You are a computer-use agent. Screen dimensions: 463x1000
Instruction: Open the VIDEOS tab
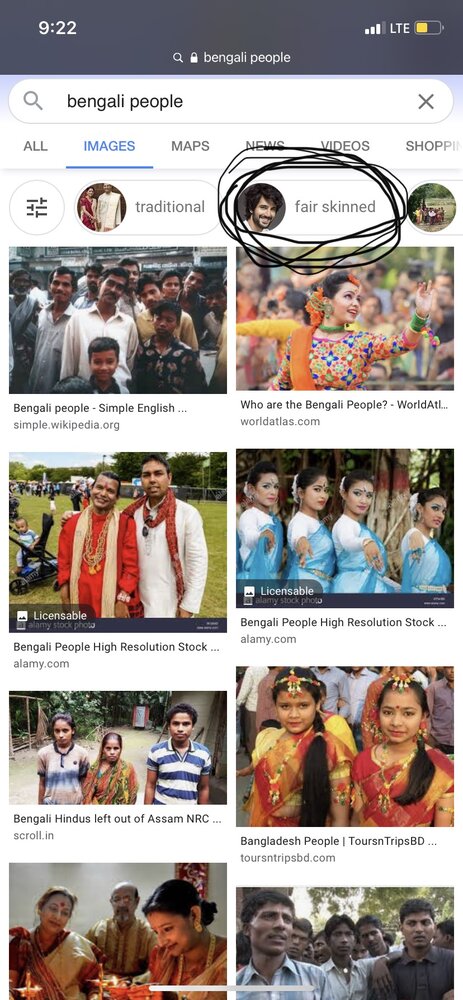(345, 146)
